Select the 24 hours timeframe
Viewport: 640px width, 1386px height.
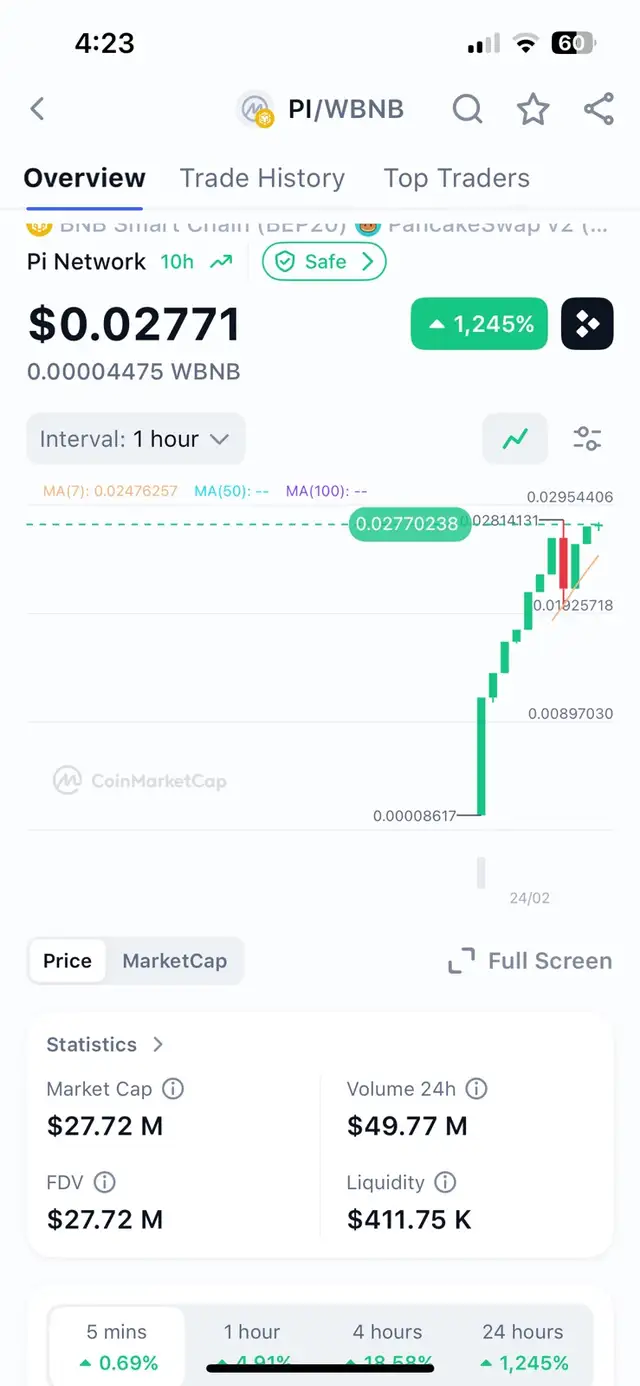point(523,1345)
